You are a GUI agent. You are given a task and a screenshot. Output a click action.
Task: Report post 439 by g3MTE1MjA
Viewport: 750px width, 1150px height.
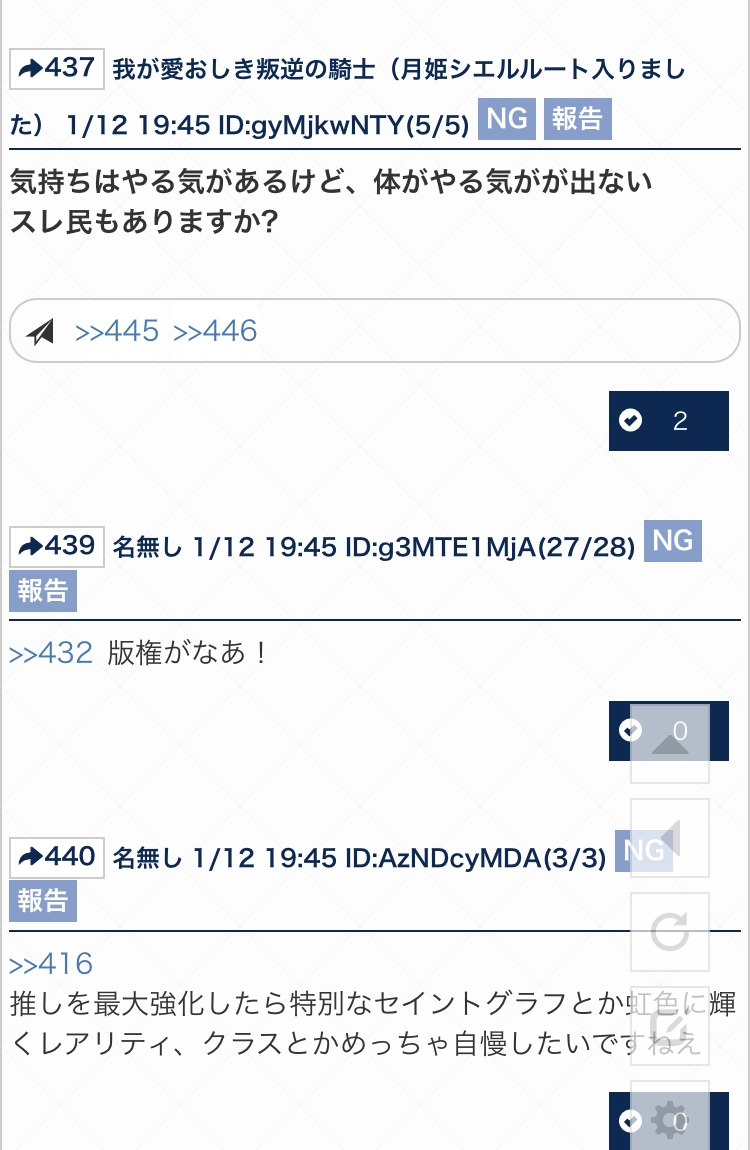[43, 590]
